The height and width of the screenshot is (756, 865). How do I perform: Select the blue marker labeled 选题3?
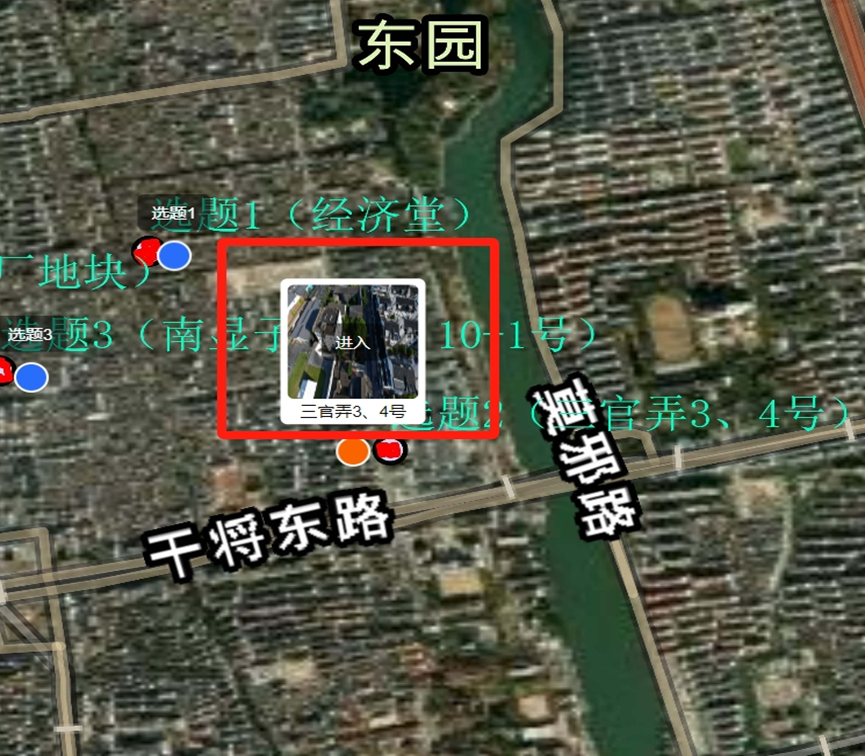32,377
